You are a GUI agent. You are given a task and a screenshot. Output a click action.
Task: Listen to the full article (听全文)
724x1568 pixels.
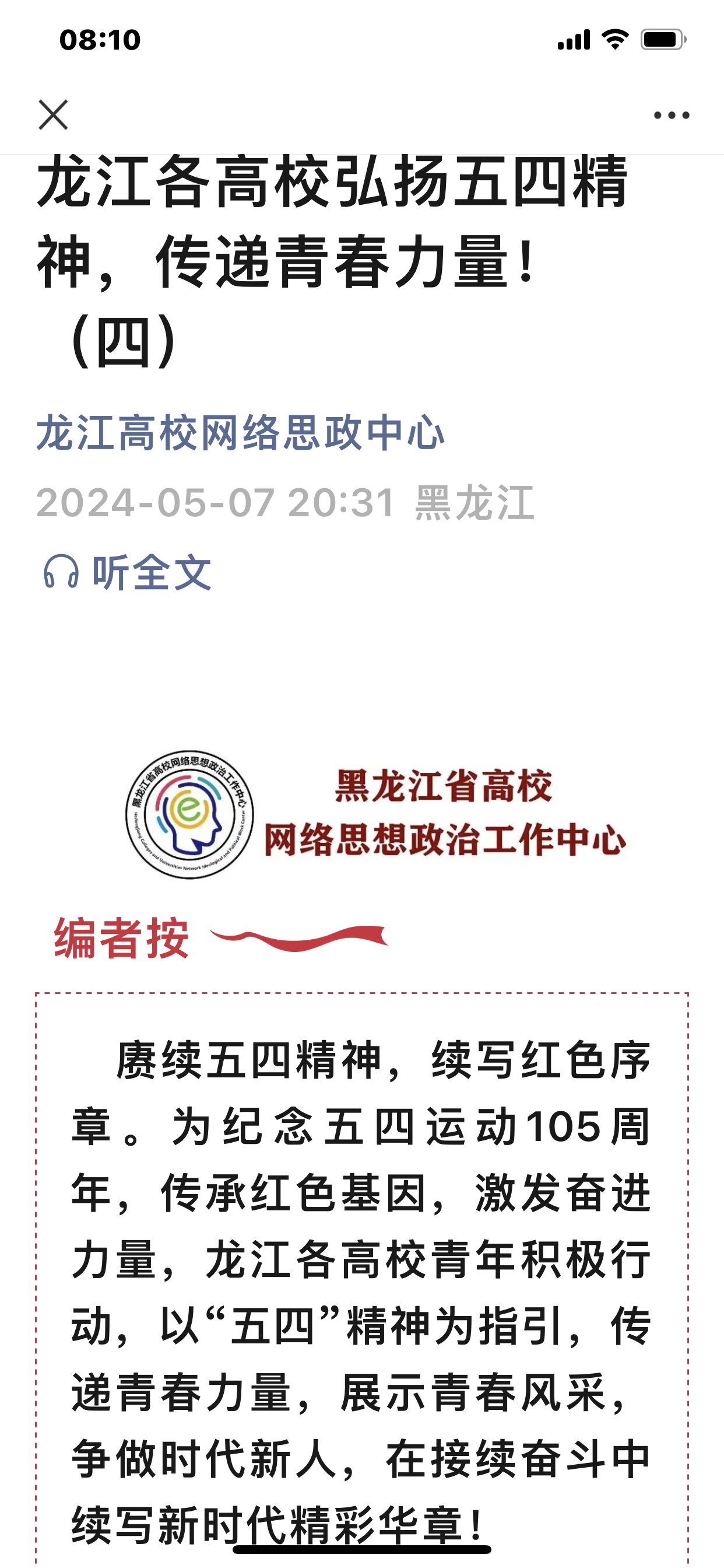128,572
